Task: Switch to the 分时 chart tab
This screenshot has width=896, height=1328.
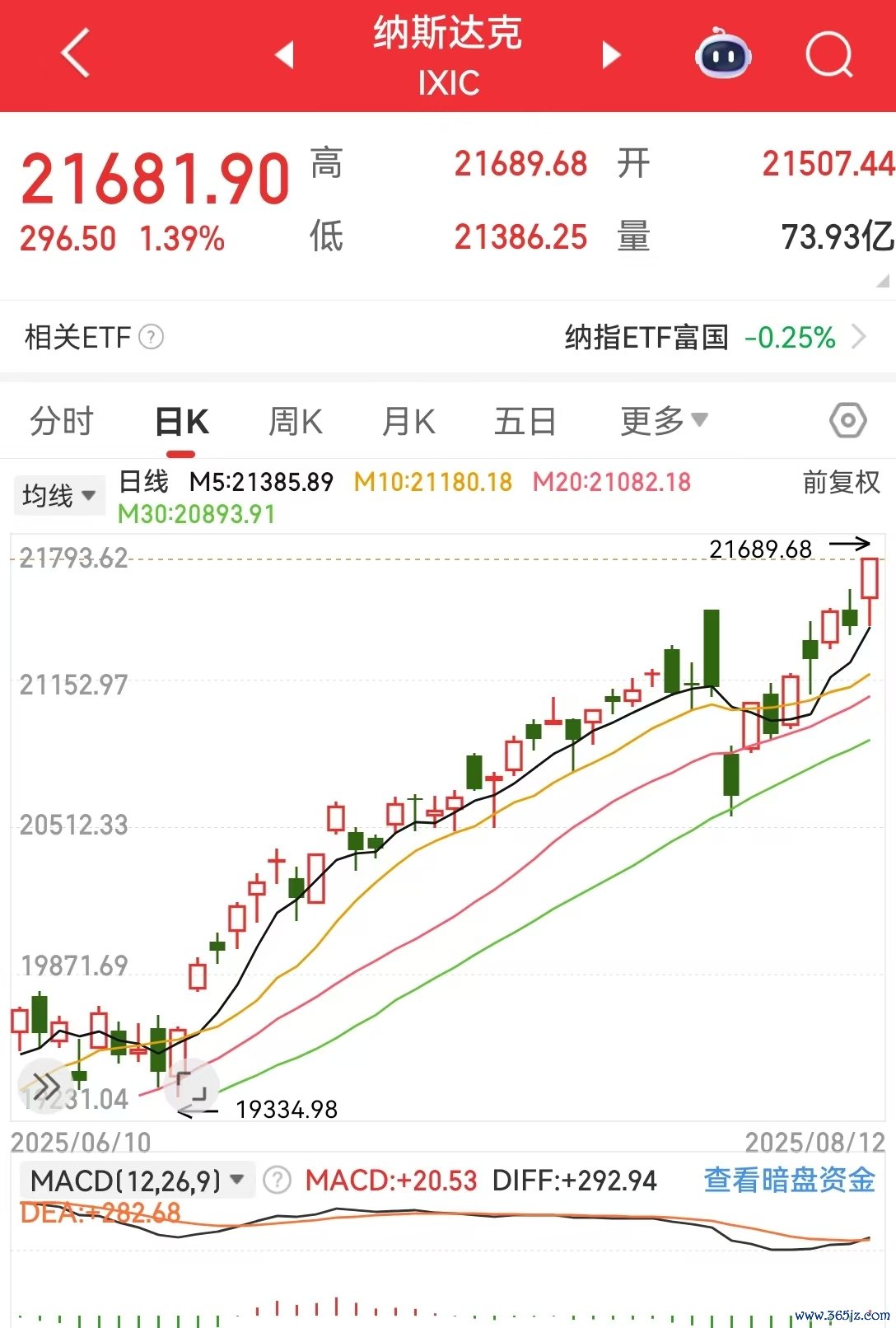Action: [x=62, y=421]
